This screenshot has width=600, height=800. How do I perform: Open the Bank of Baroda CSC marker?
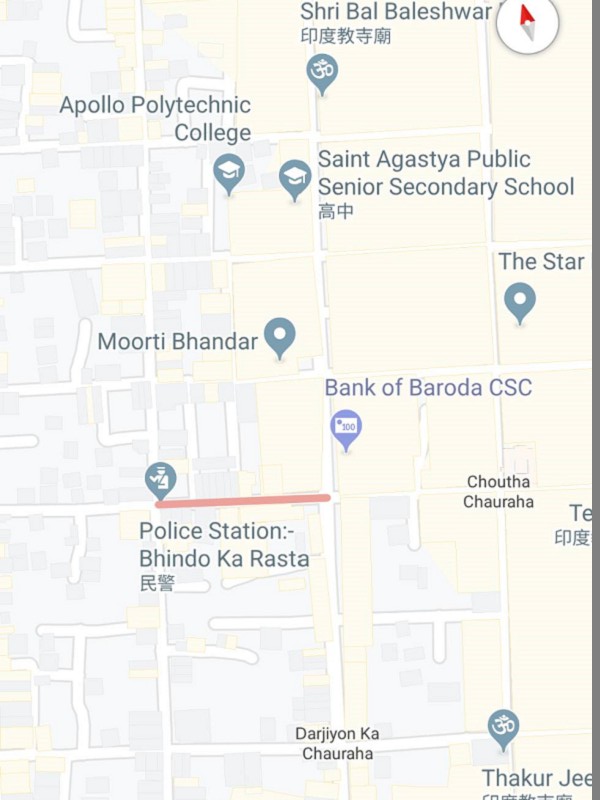(x=346, y=428)
